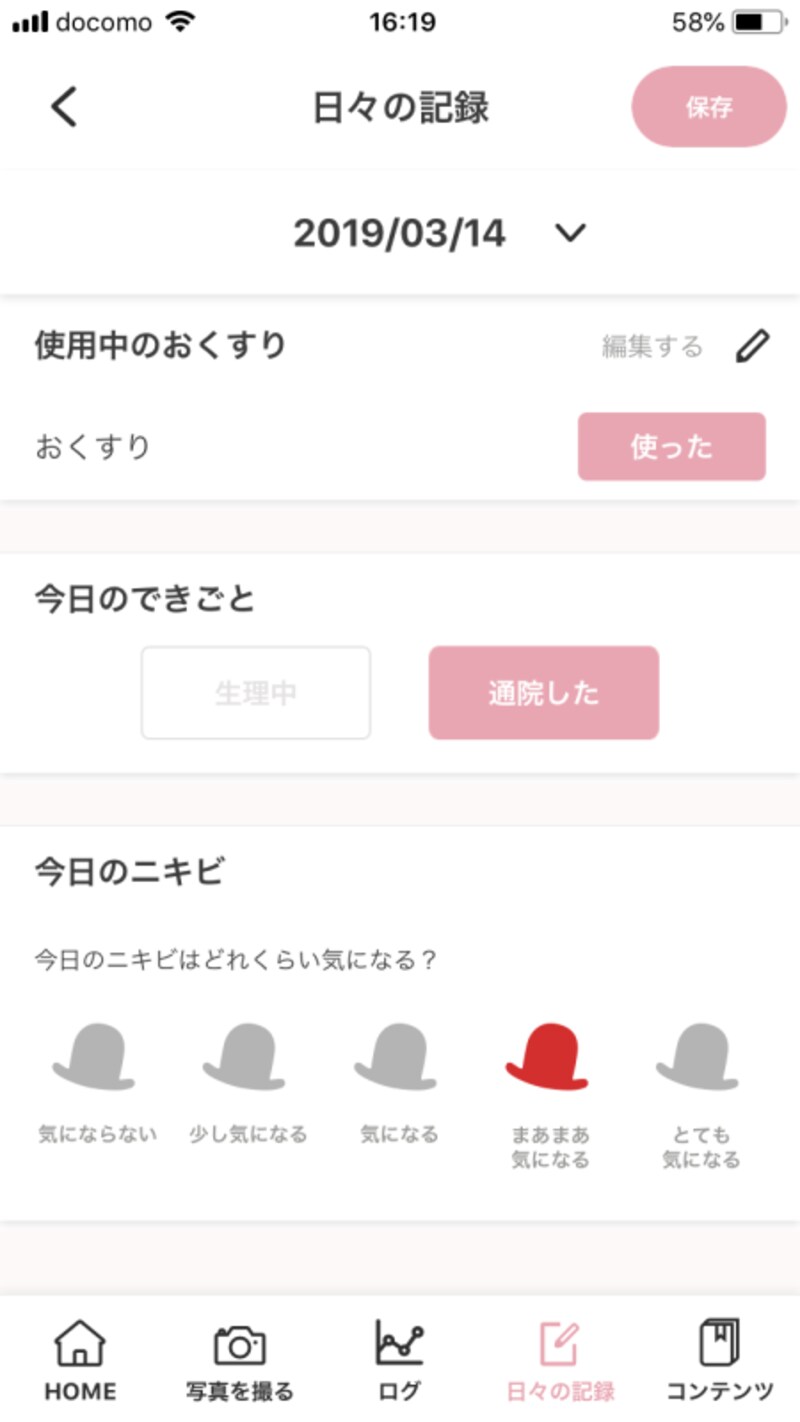The height and width of the screenshot is (1422, 800).
Task: Tap the back chevron at top left
Action: pyautogui.click(x=64, y=107)
